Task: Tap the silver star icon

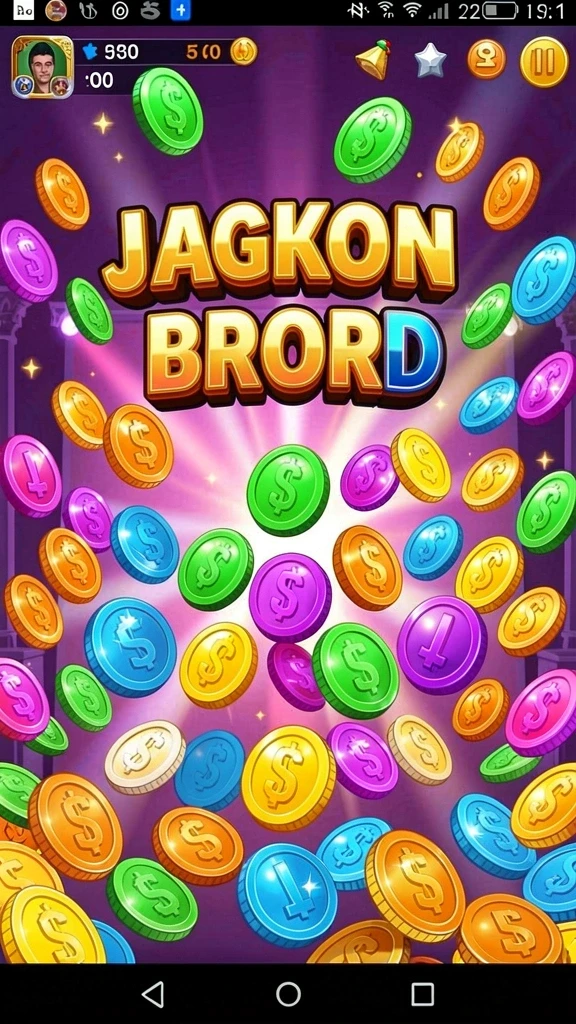Action: click(x=430, y=61)
